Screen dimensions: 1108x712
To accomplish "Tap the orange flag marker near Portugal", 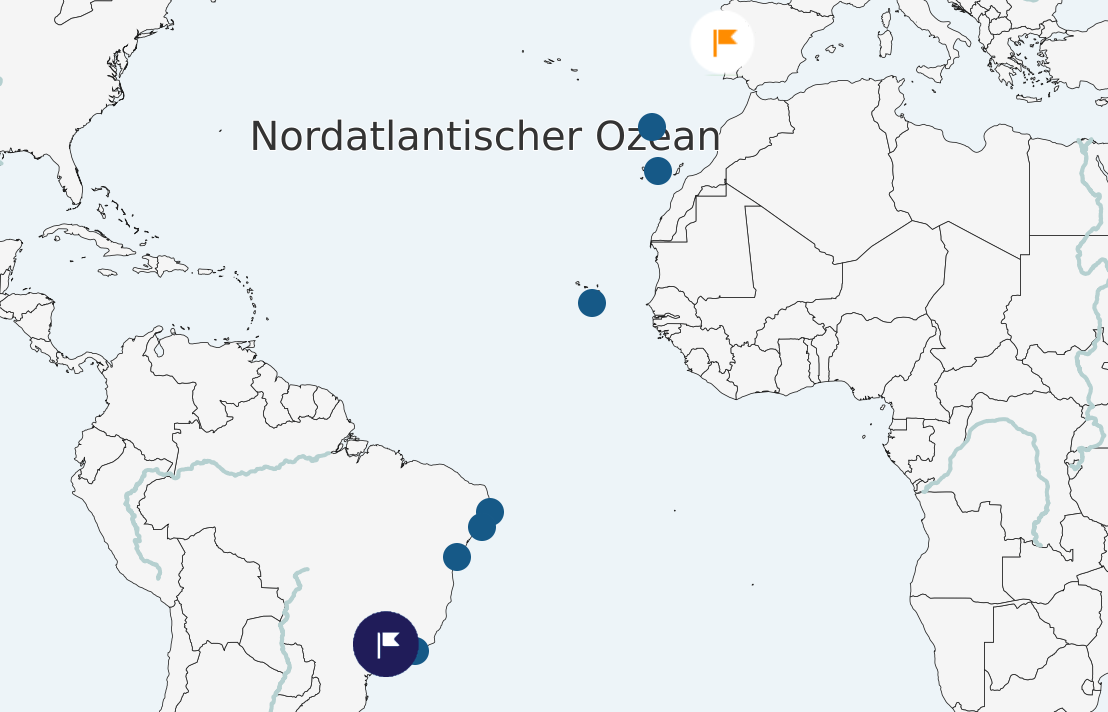I will (722, 42).
